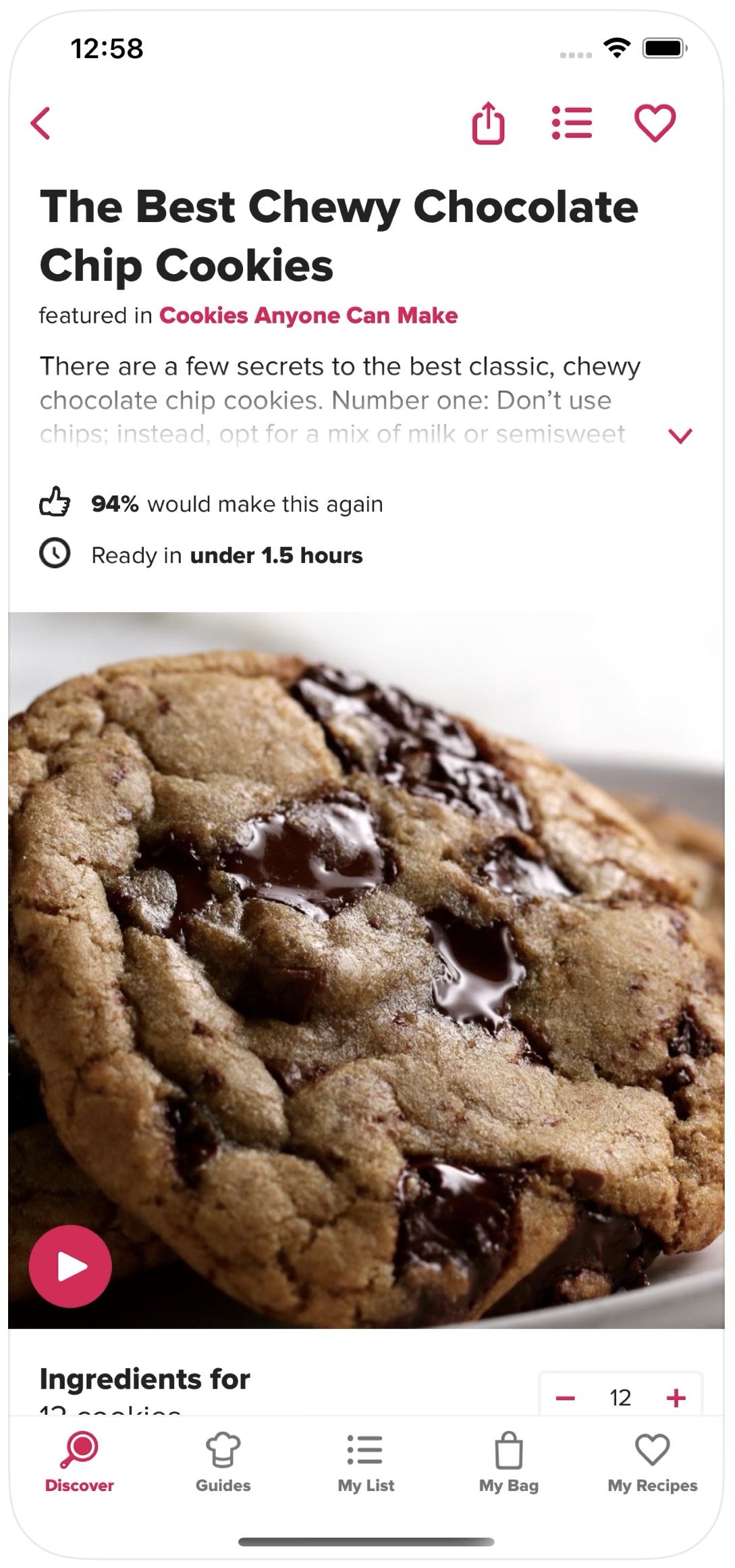The image size is (735, 1568).
Task: Open the Cookies Anyone Can Make collection
Action: (308, 316)
